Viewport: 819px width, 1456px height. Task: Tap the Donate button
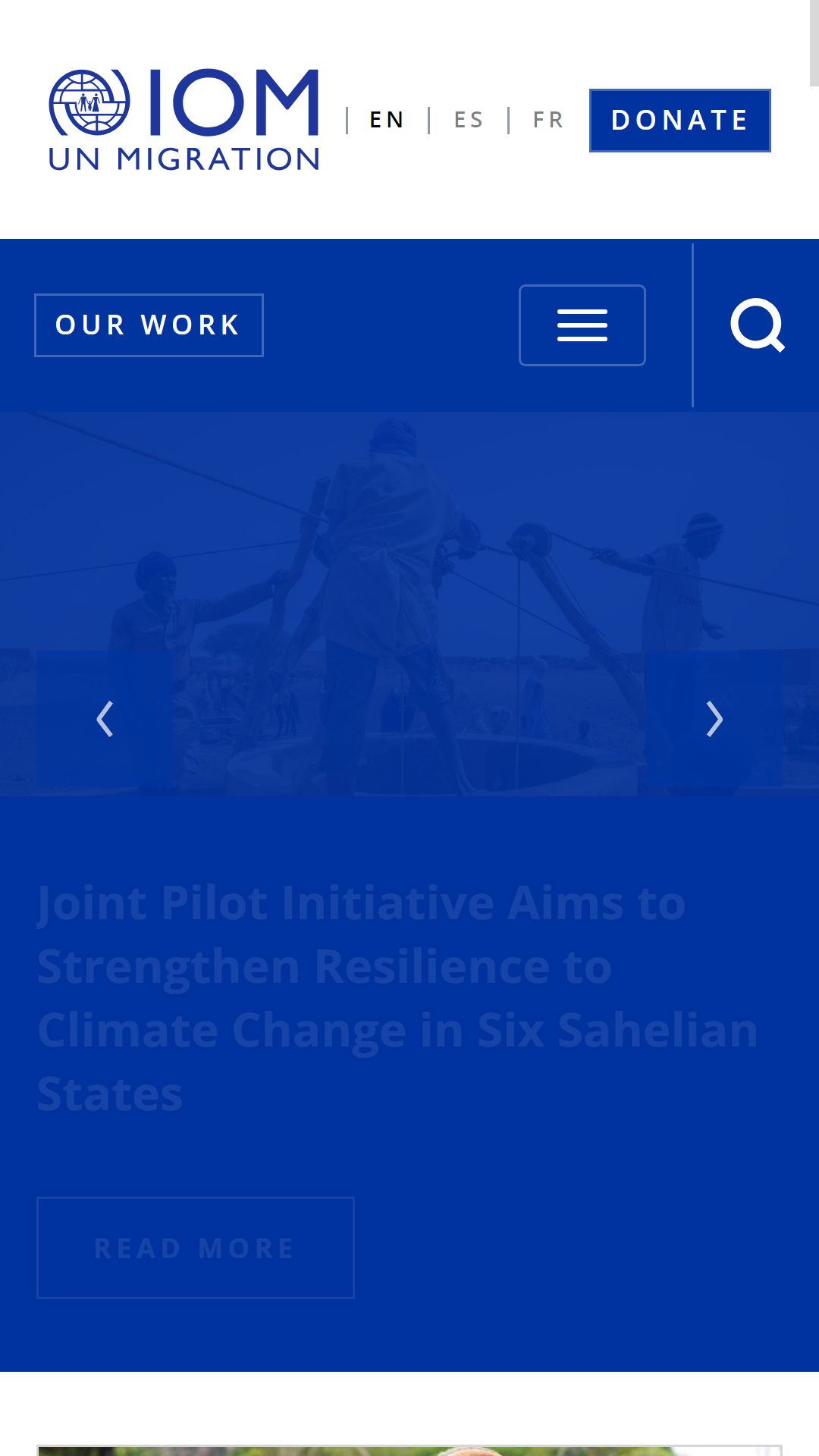point(680,121)
